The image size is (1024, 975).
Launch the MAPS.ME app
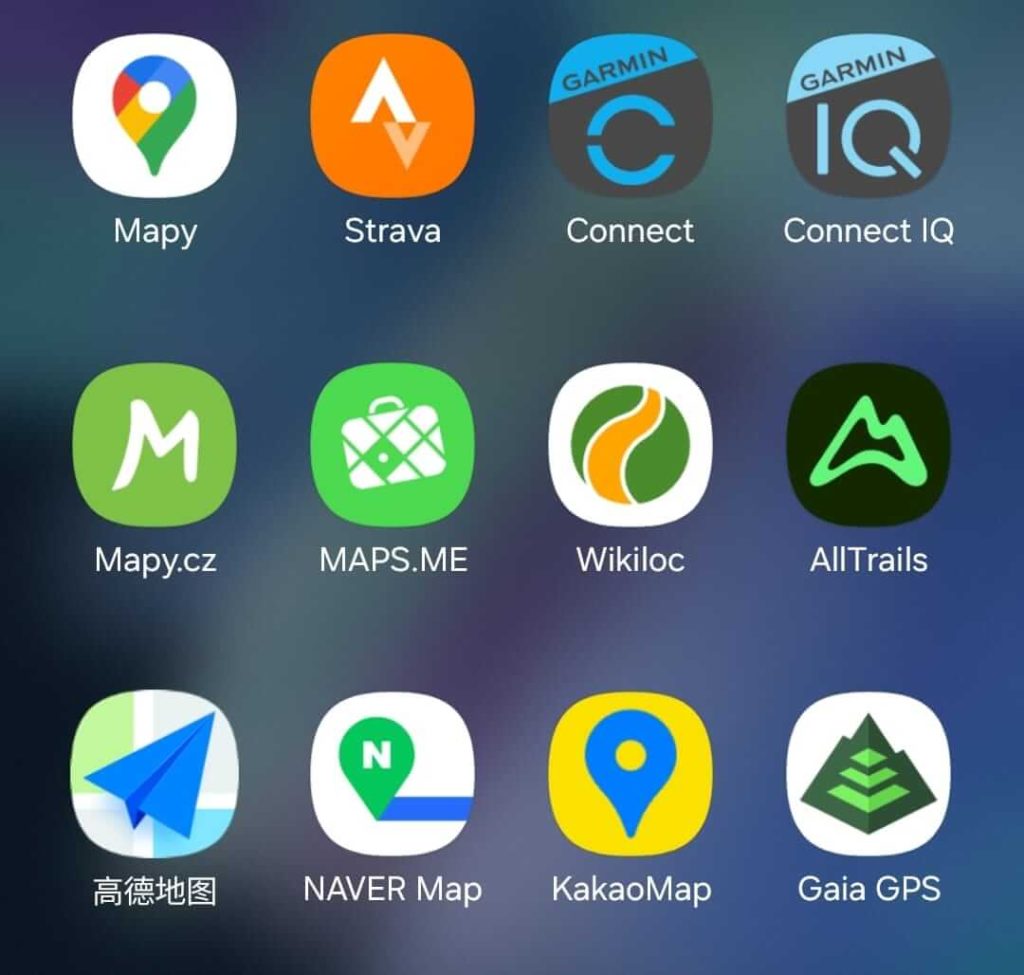(x=392, y=444)
